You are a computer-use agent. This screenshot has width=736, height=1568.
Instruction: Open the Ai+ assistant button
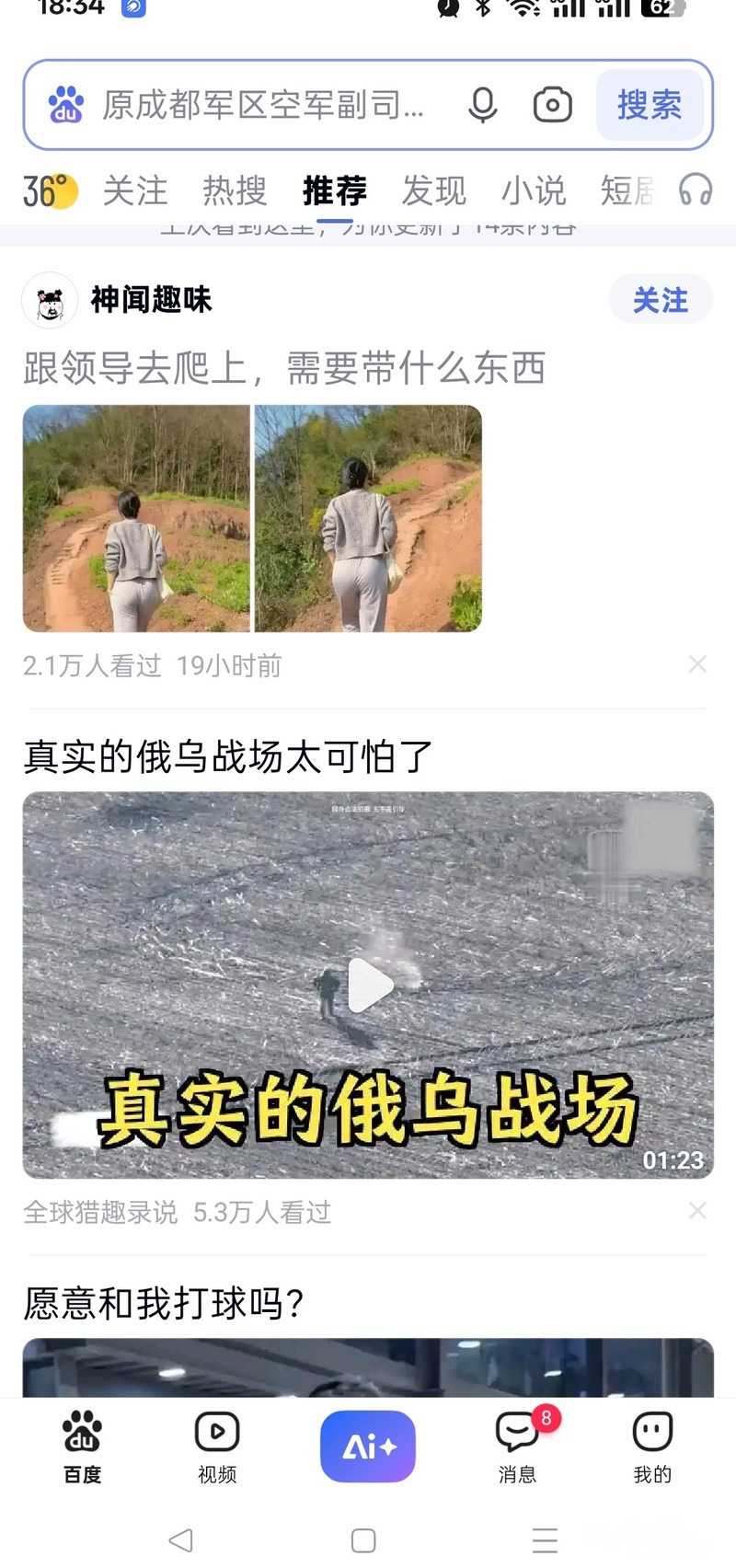click(x=368, y=1447)
